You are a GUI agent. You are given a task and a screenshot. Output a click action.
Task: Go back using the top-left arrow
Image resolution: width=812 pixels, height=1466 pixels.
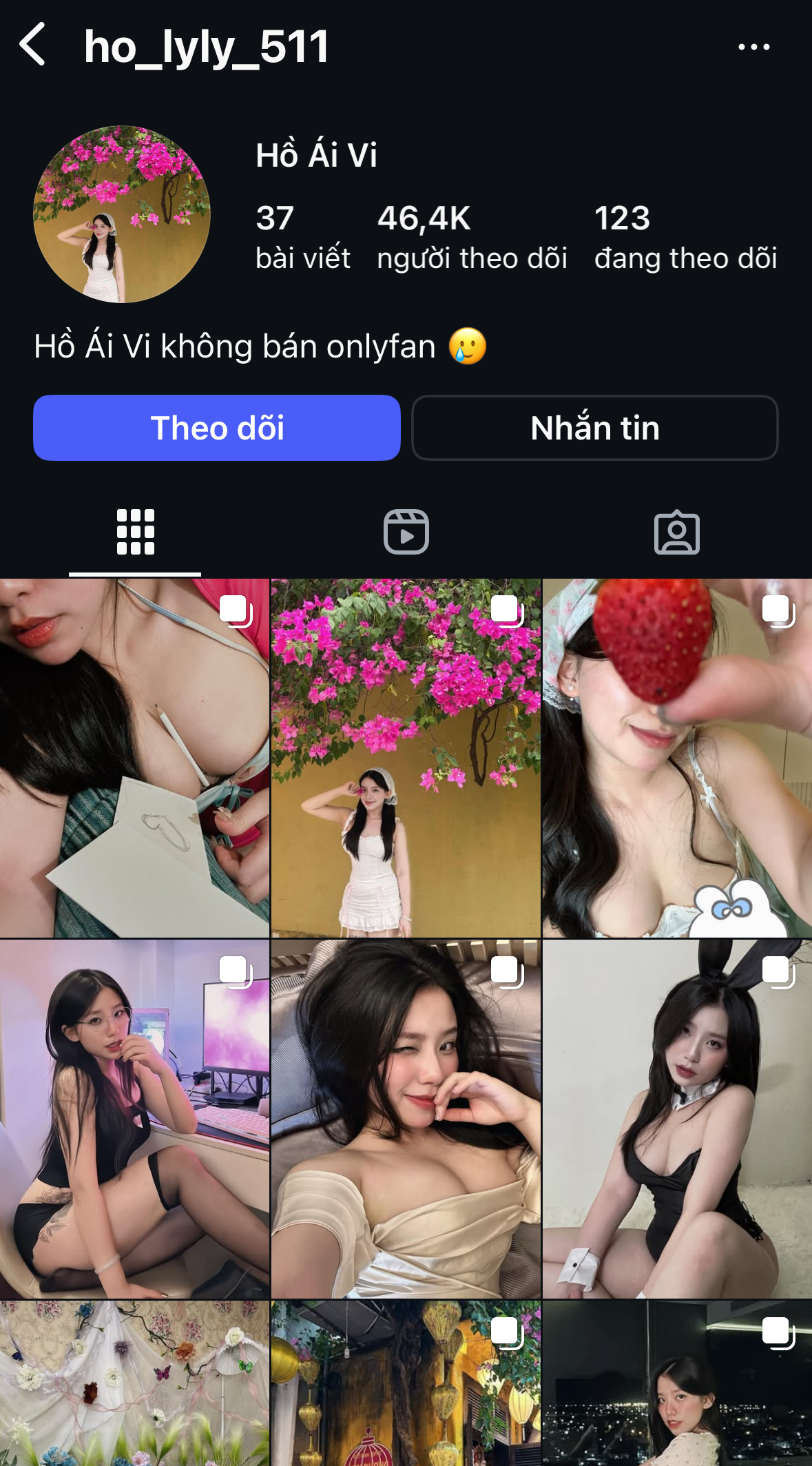[x=32, y=45]
